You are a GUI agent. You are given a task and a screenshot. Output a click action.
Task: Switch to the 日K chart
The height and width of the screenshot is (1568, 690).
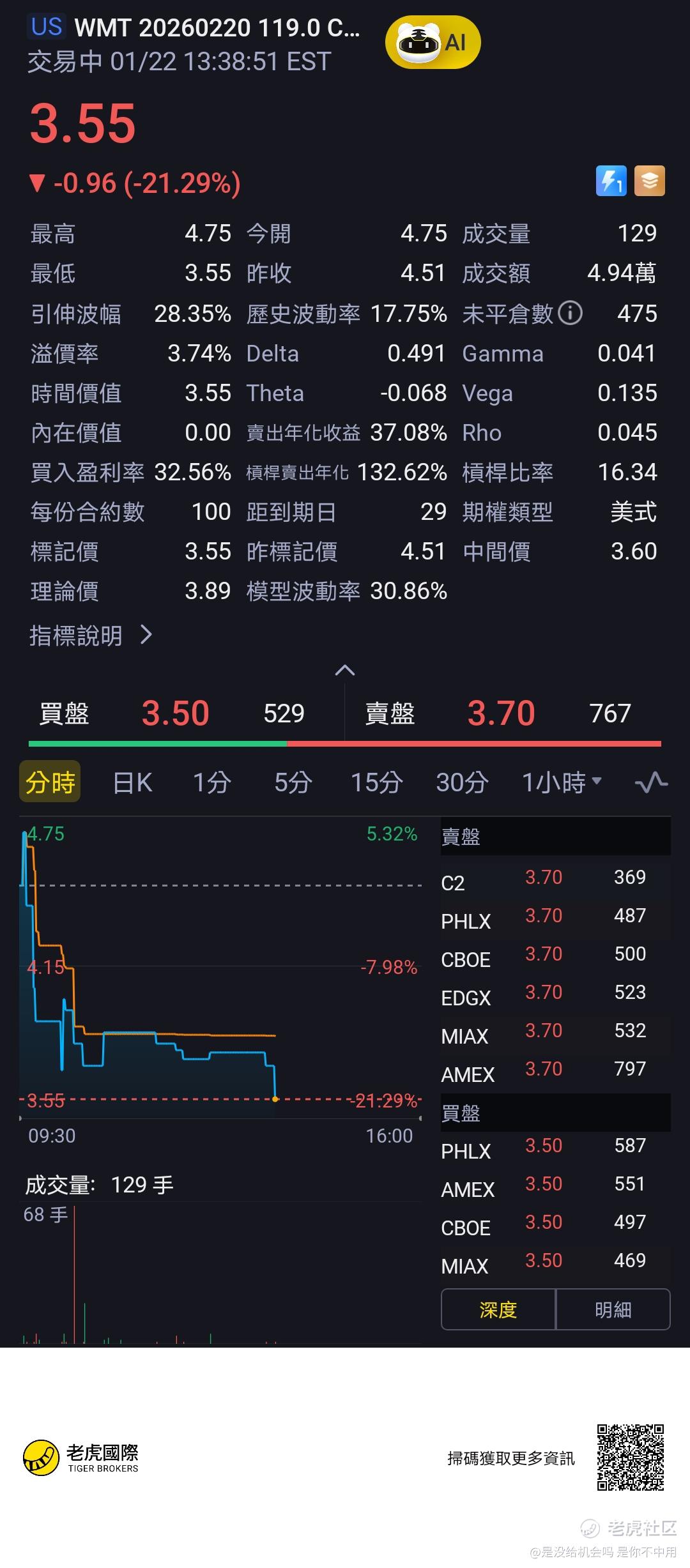132,782
